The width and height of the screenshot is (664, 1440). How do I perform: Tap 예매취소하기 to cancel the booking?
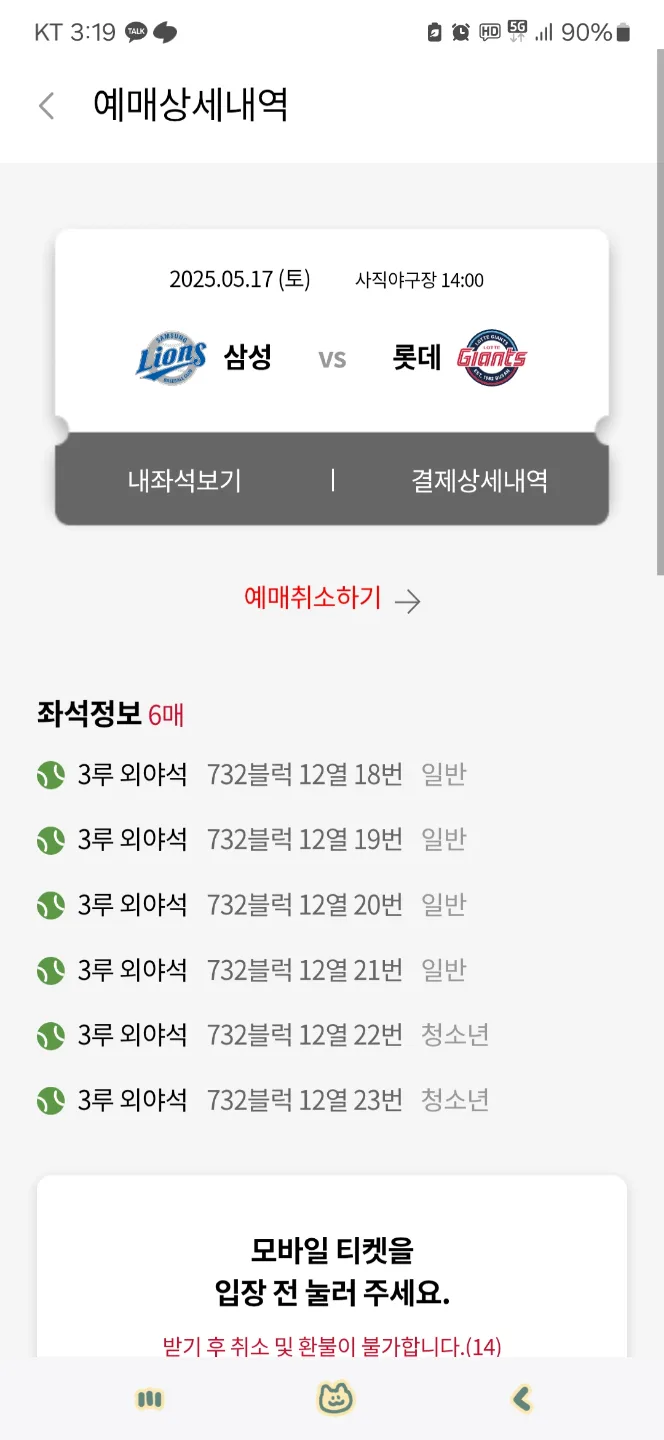click(x=332, y=599)
